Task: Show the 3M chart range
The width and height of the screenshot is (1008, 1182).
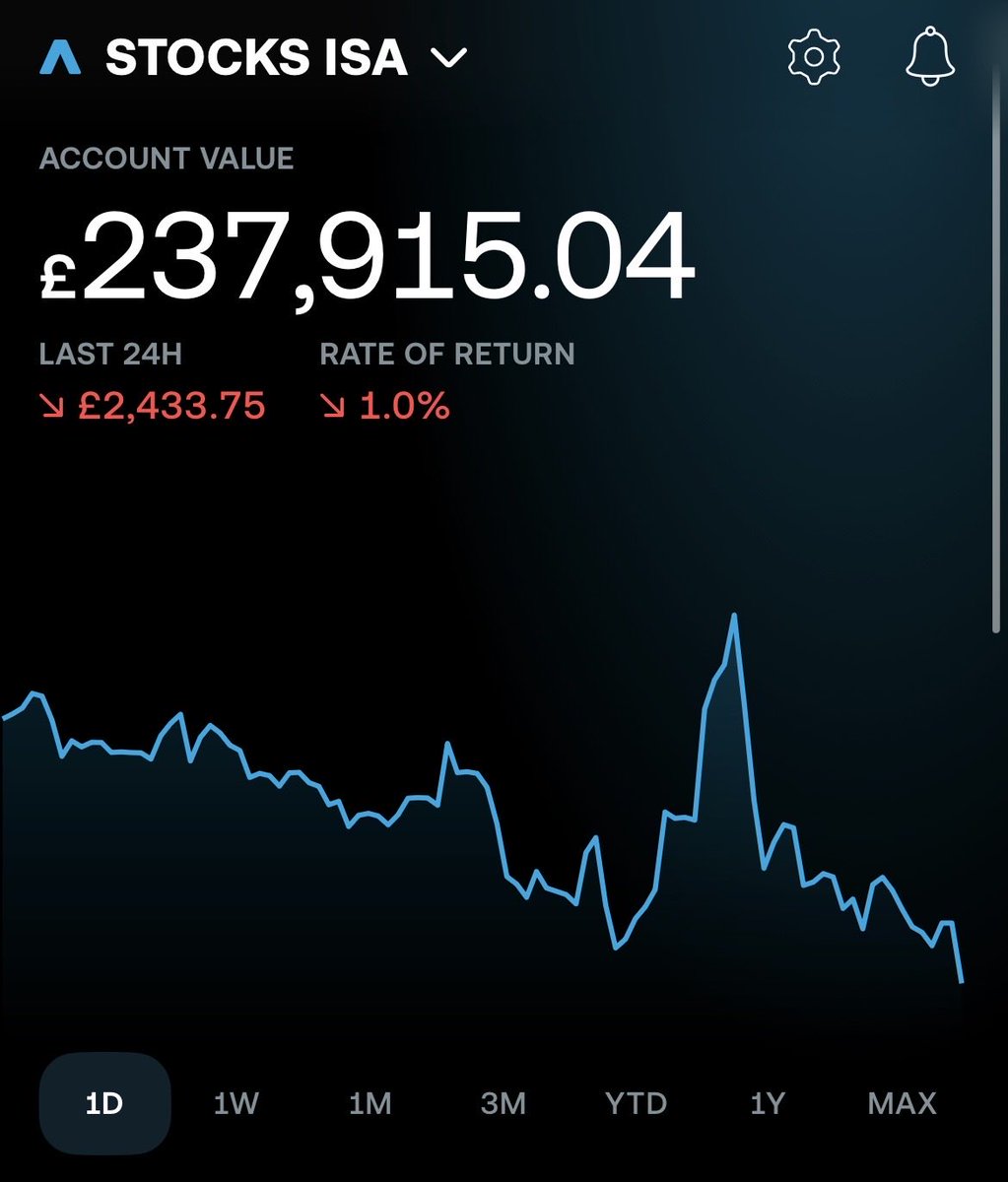Action: tap(504, 1103)
